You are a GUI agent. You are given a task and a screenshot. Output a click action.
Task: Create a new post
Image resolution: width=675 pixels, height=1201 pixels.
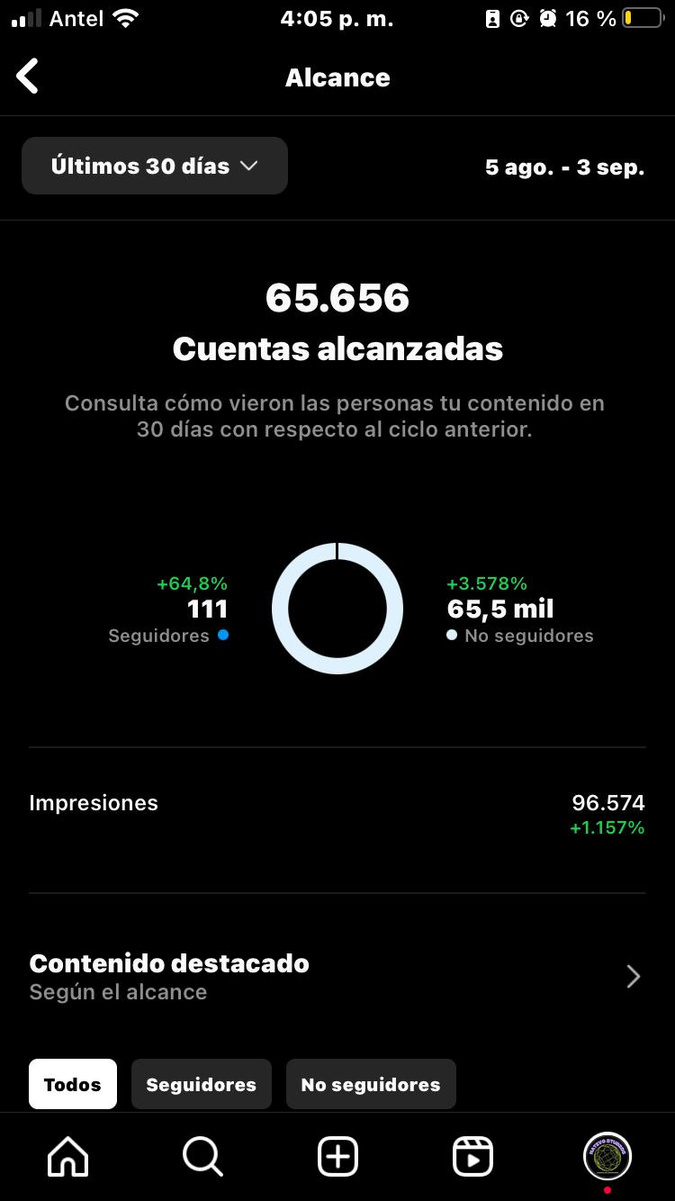[338, 1157]
